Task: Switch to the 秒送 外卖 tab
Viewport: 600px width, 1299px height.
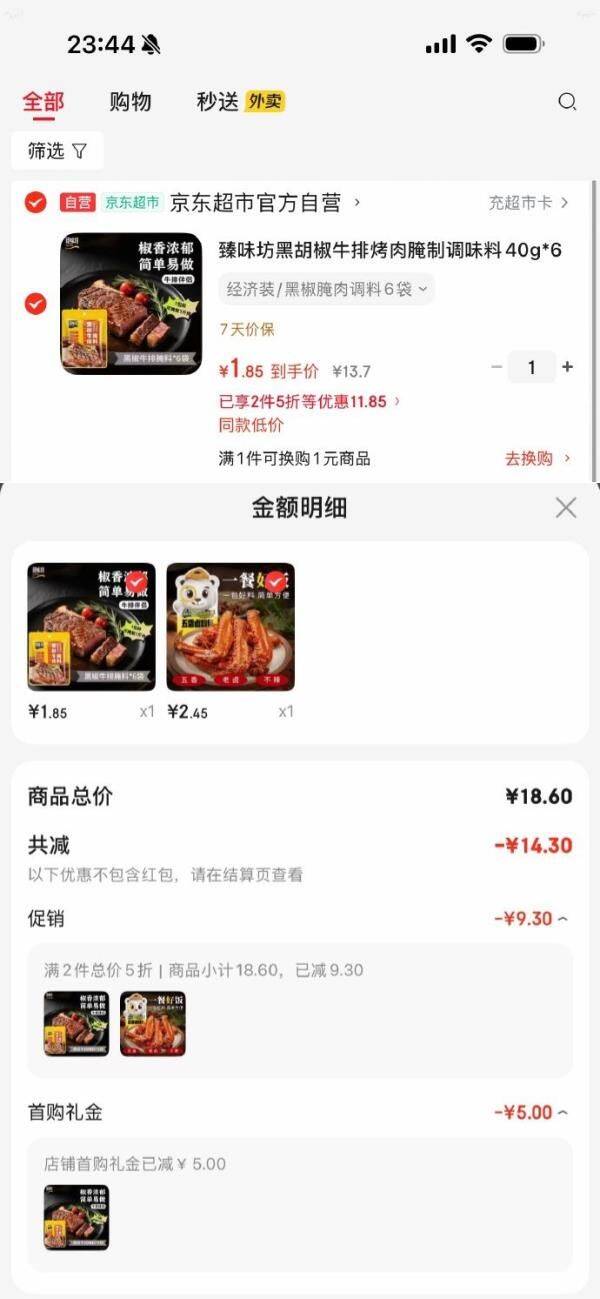Action: 240,102
